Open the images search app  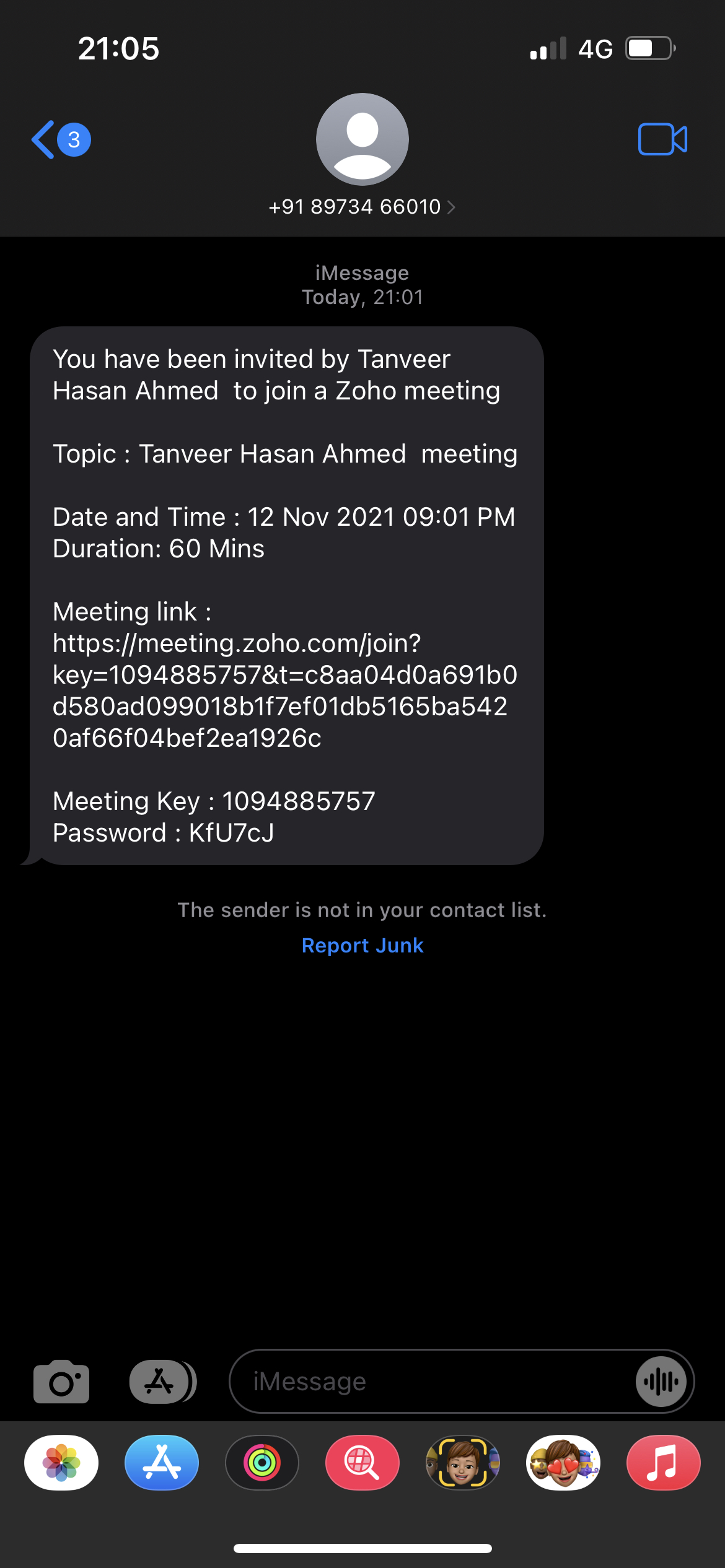(362, 1463)
